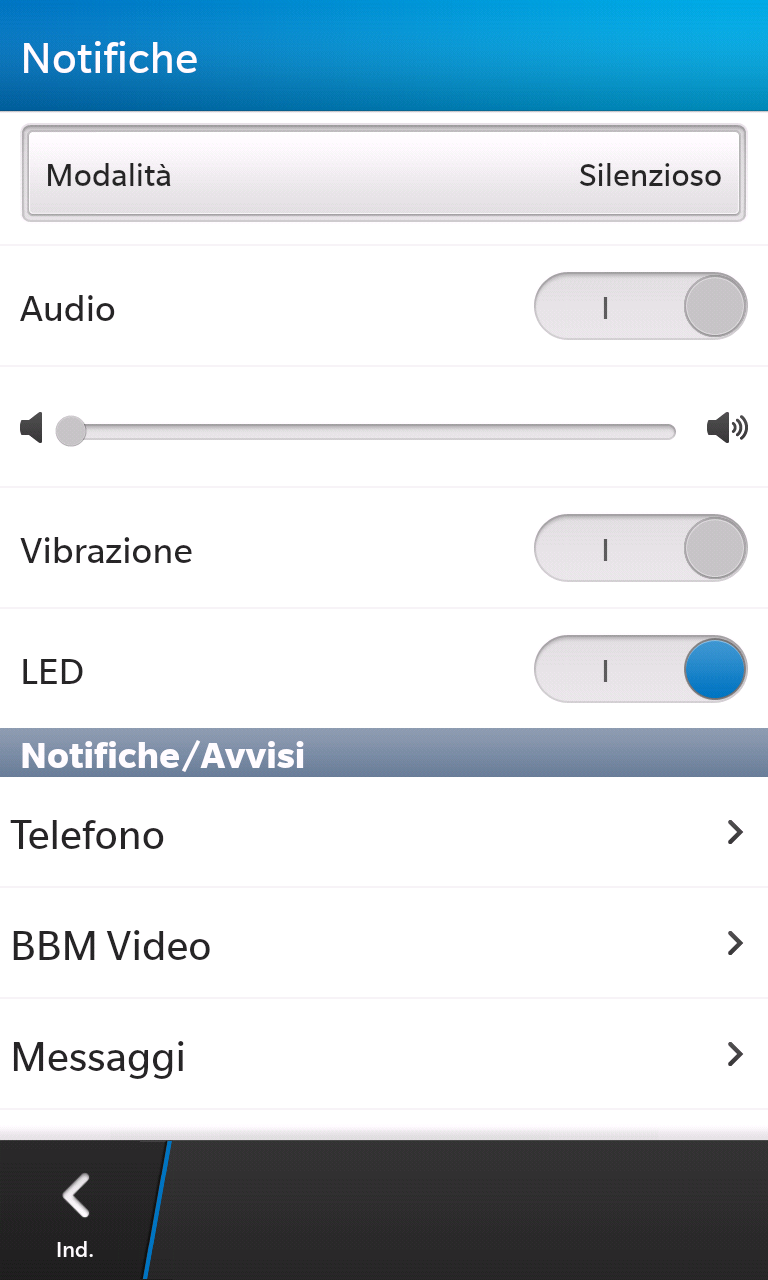Turn off the LED switch
Screen dimensions: 768x1280
click(640, 669)
